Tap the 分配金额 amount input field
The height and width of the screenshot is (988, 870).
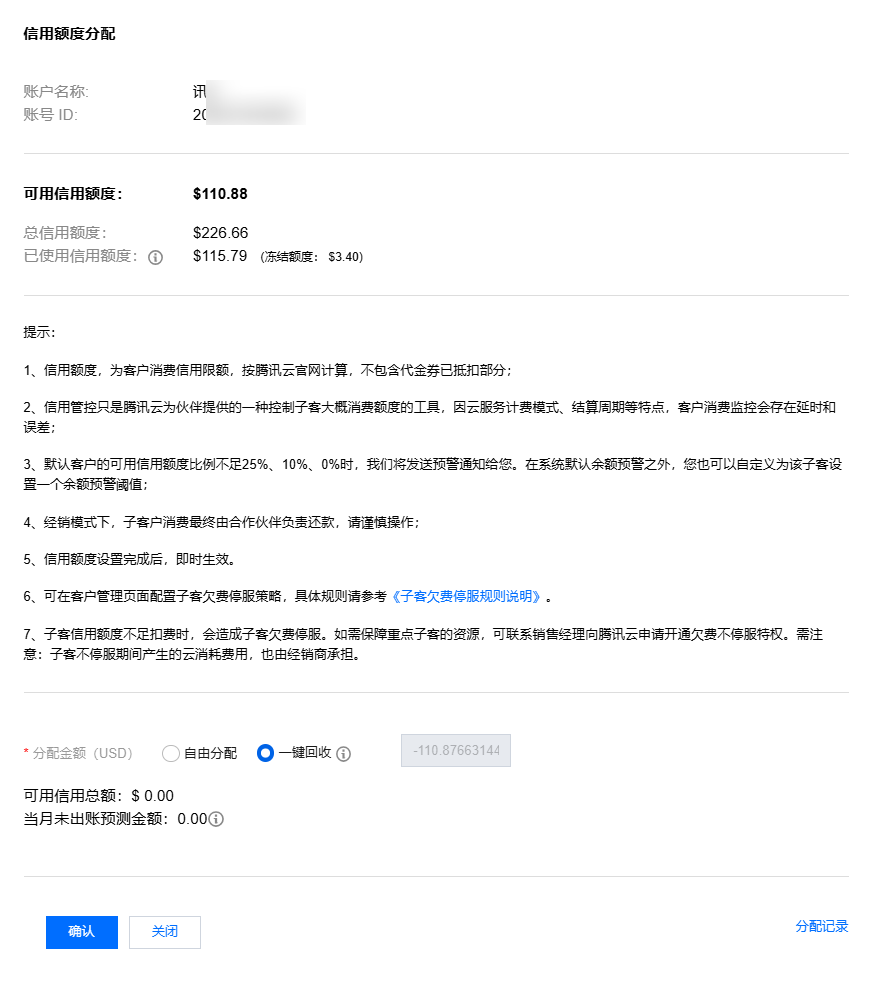(x=455, y=751)
